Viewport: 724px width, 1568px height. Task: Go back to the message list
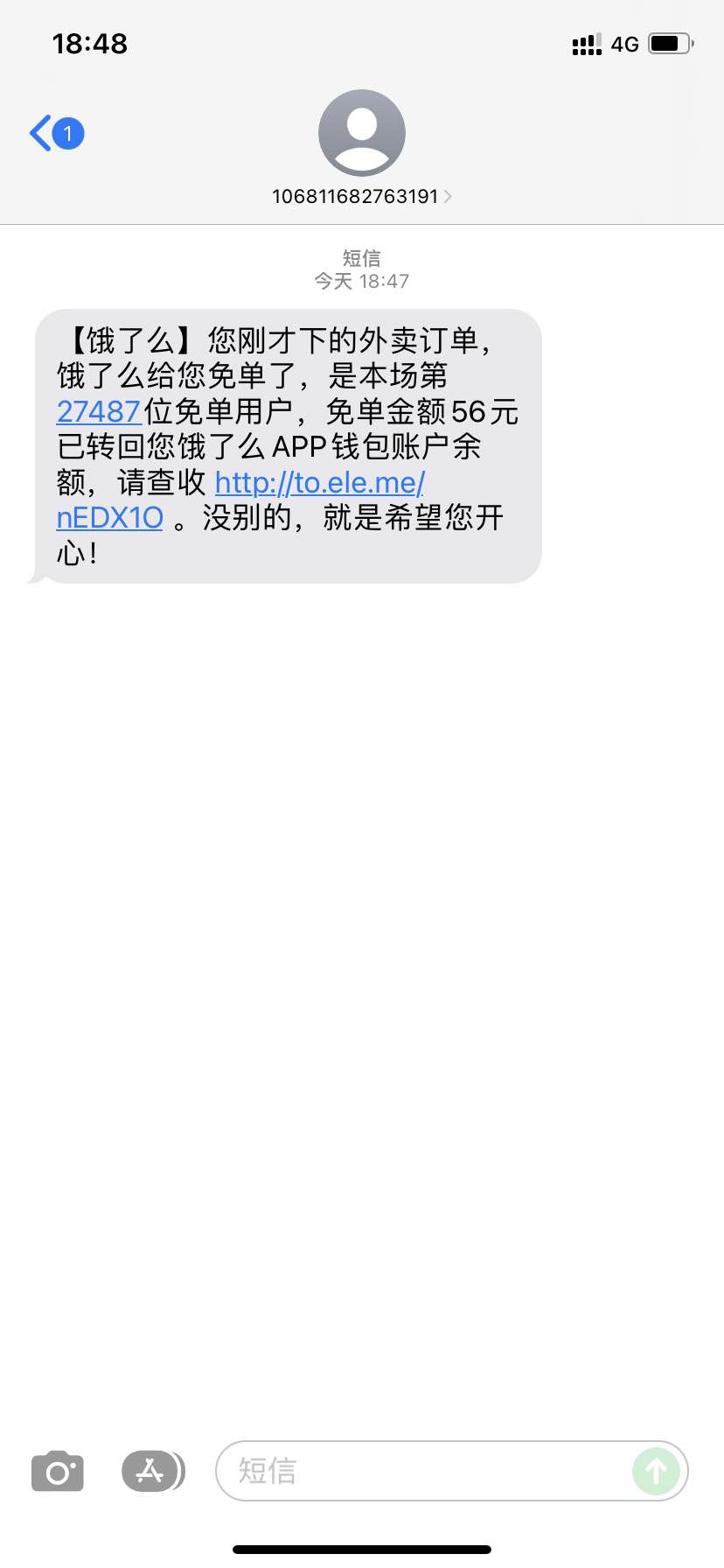point(56,134)
